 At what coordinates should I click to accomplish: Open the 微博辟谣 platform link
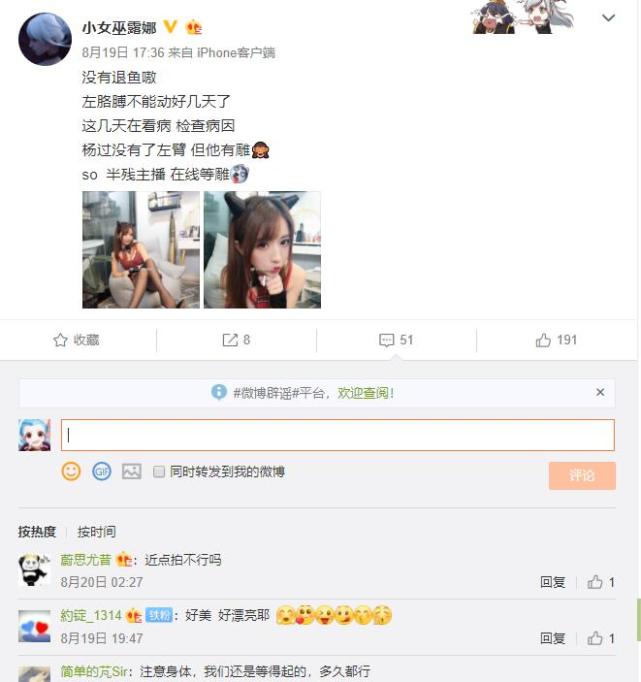click(x=312, y=393)
